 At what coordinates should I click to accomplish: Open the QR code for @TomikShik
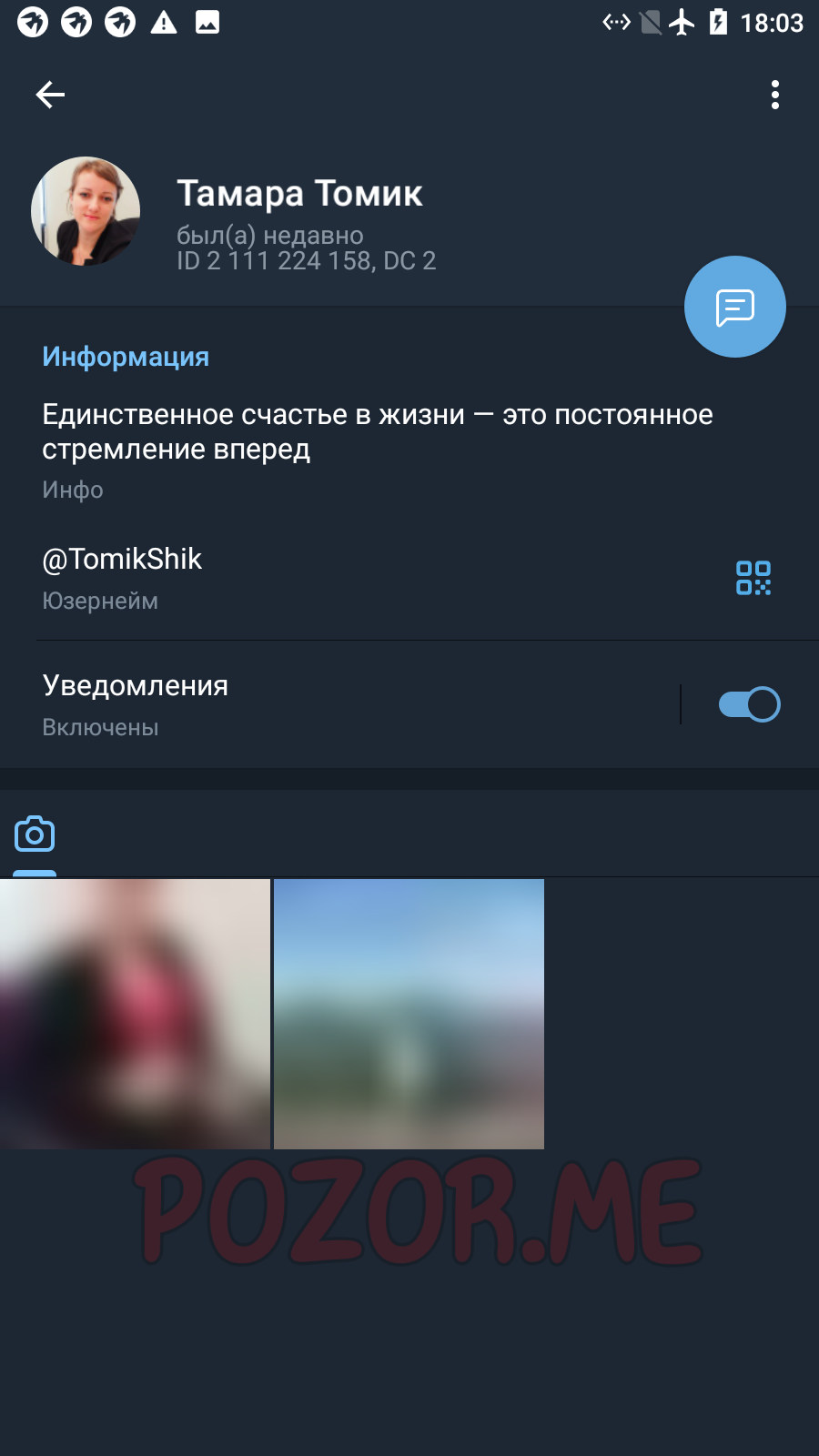point(753,578)
